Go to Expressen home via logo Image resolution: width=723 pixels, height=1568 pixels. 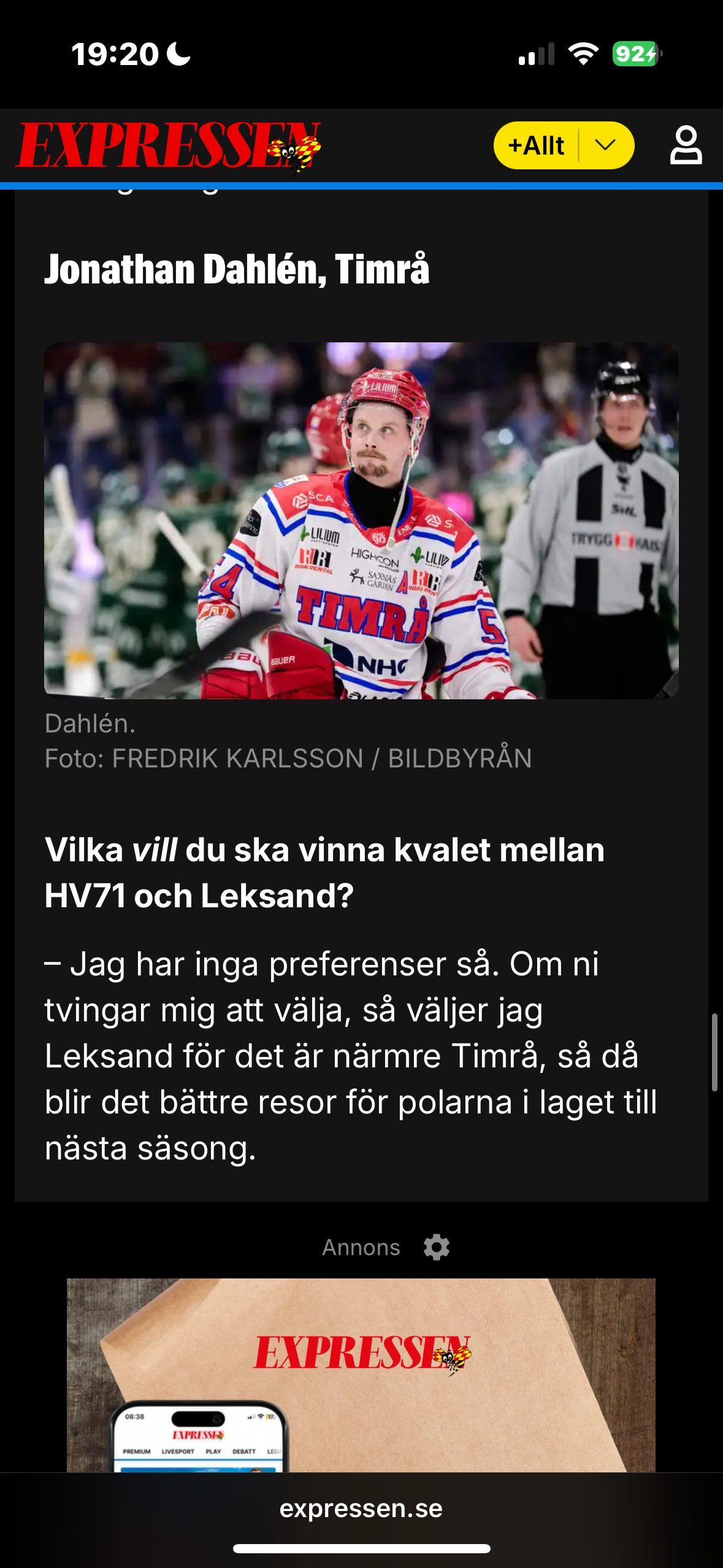tap(168, 145)
